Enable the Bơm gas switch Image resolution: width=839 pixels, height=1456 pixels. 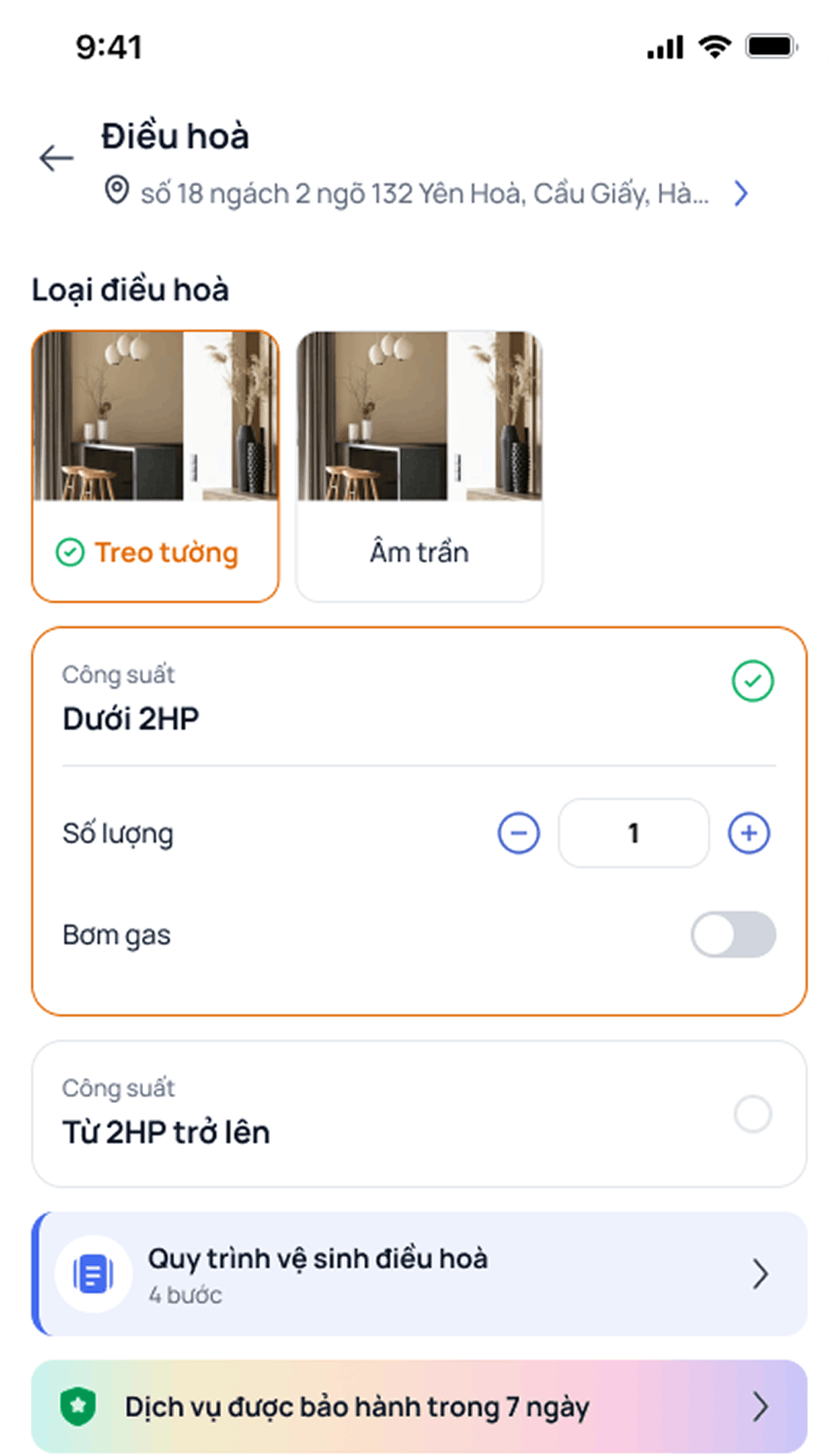click(x=734, y=934)
